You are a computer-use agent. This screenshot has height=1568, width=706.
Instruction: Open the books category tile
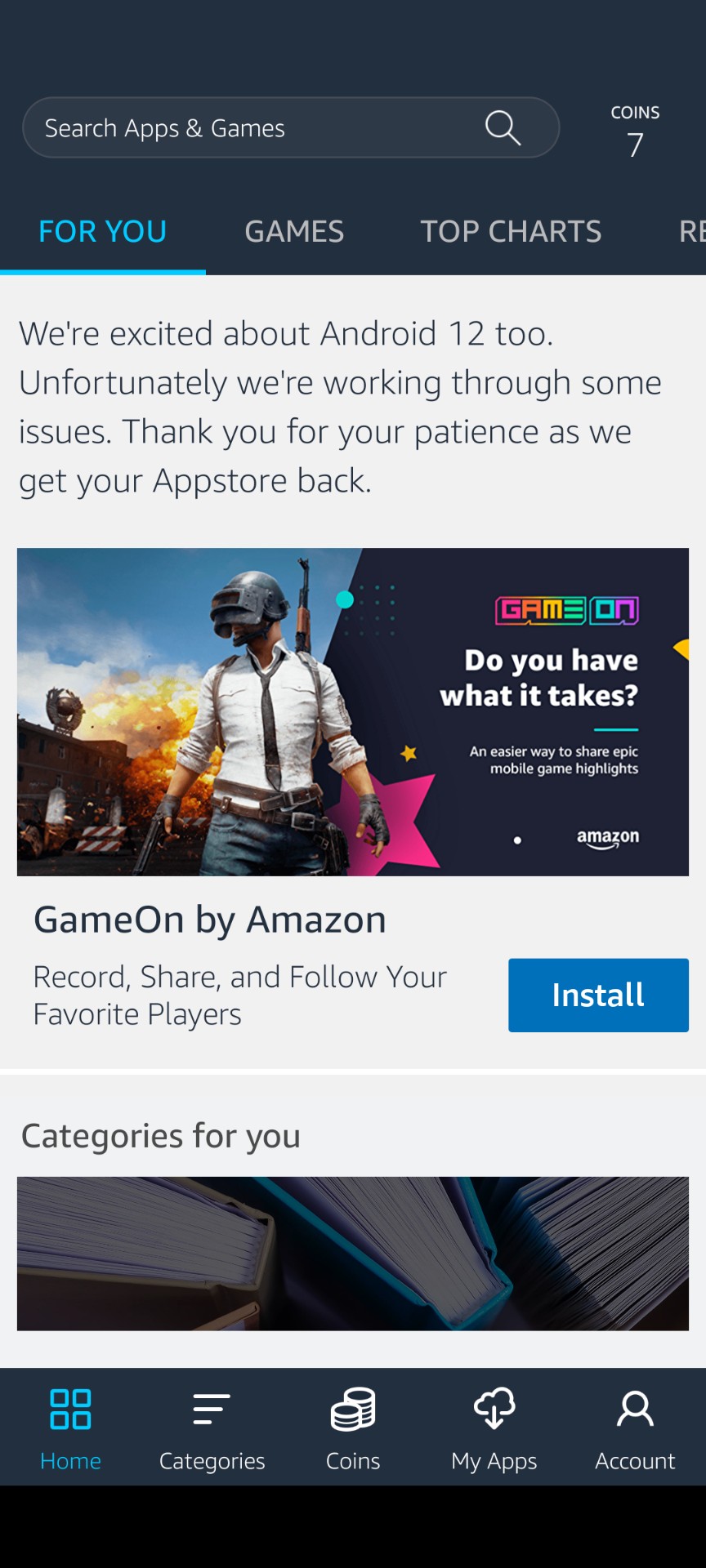[x=353, y=1253]
